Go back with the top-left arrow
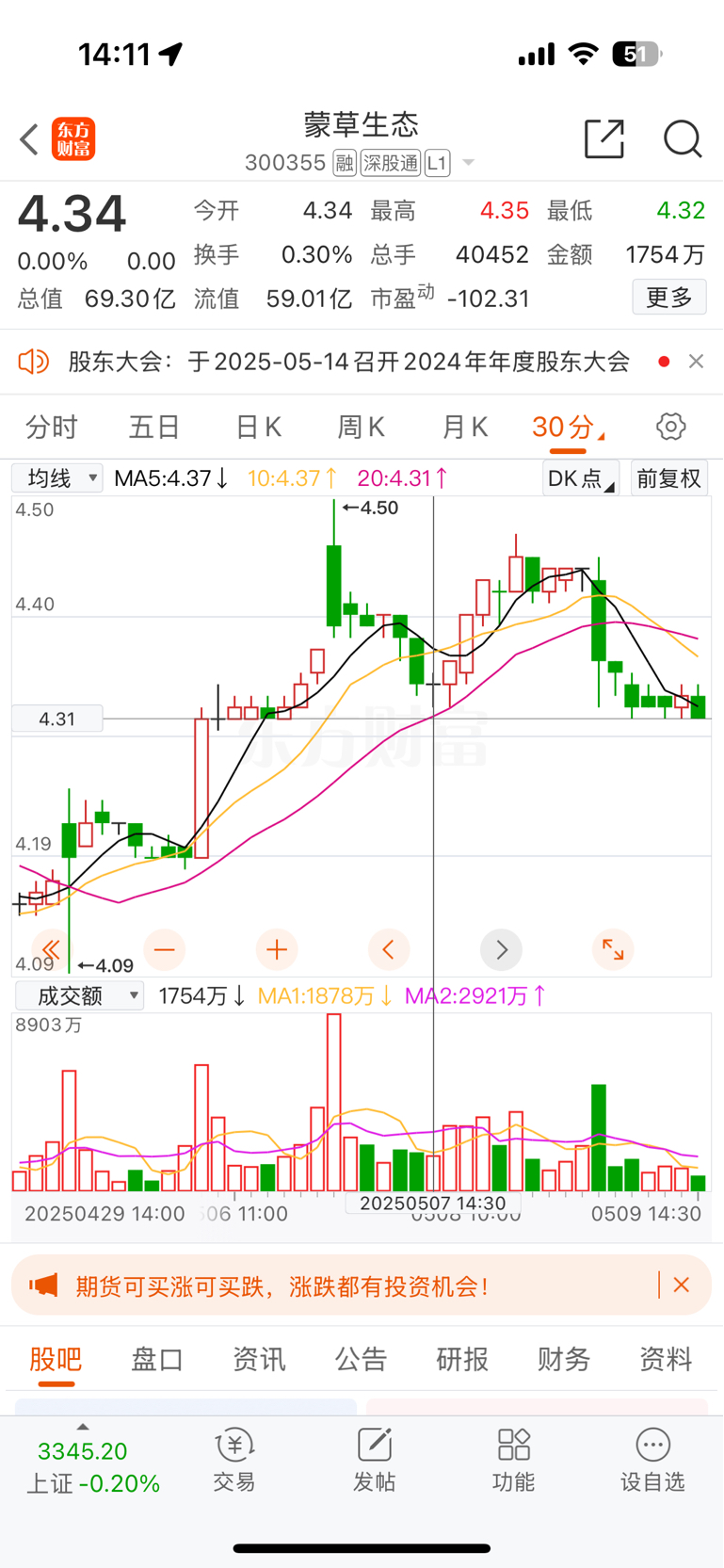Image resolution: width=724 pixels, height=1568 pixels. coord(29,139)
